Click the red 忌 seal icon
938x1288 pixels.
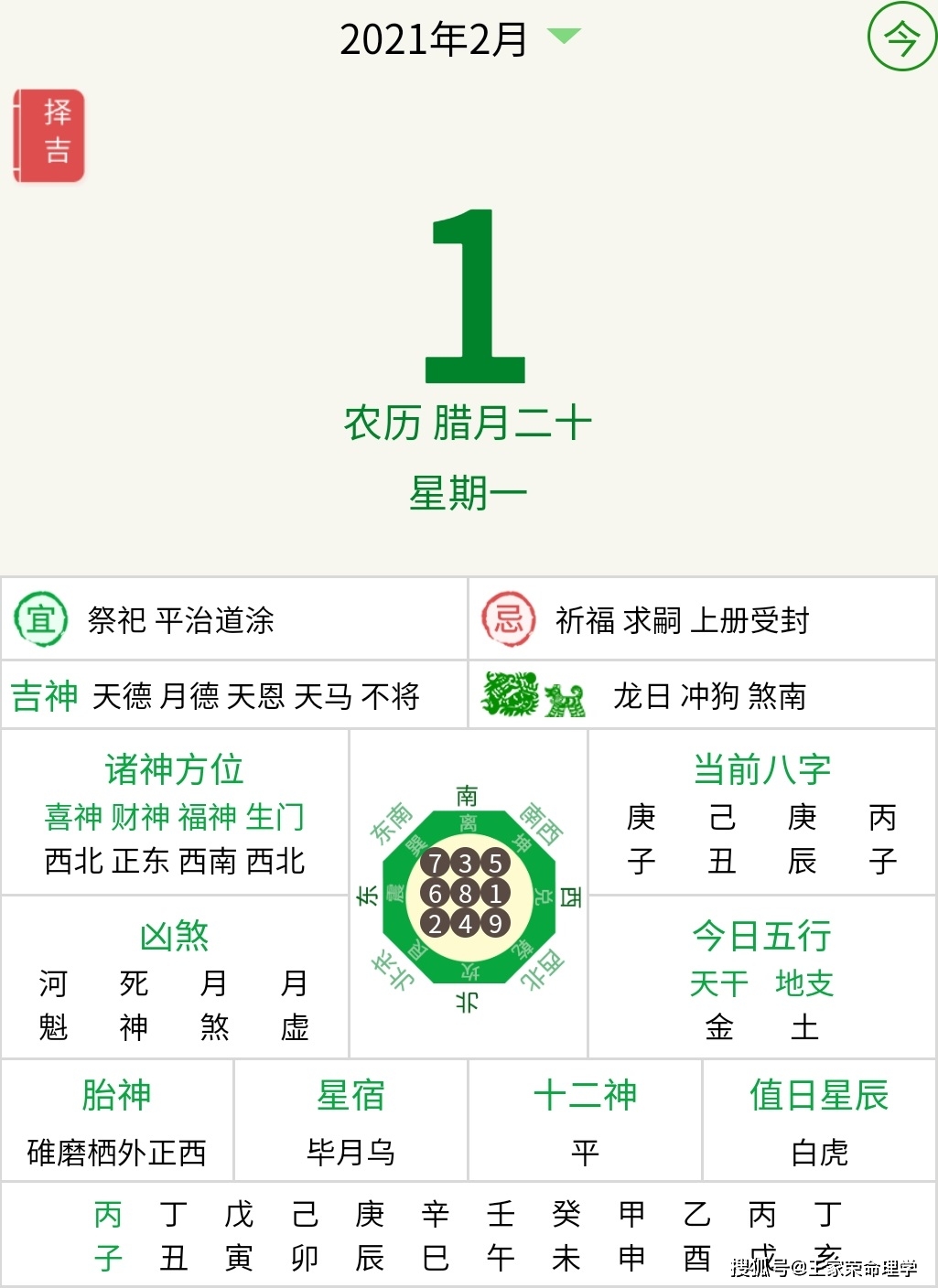tap(511, 618)
